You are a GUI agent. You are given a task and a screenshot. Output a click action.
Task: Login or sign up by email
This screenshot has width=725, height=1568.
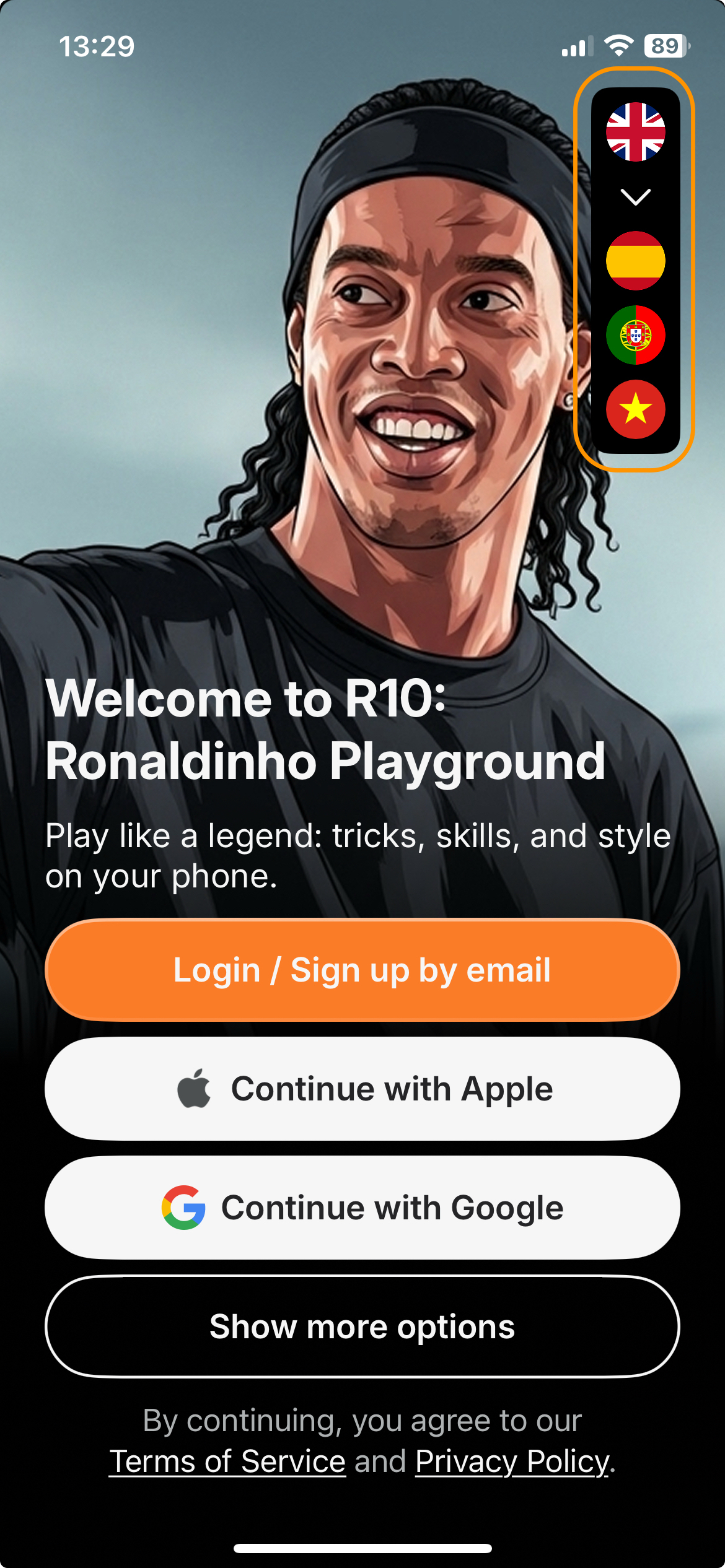[x=362, y=970]
